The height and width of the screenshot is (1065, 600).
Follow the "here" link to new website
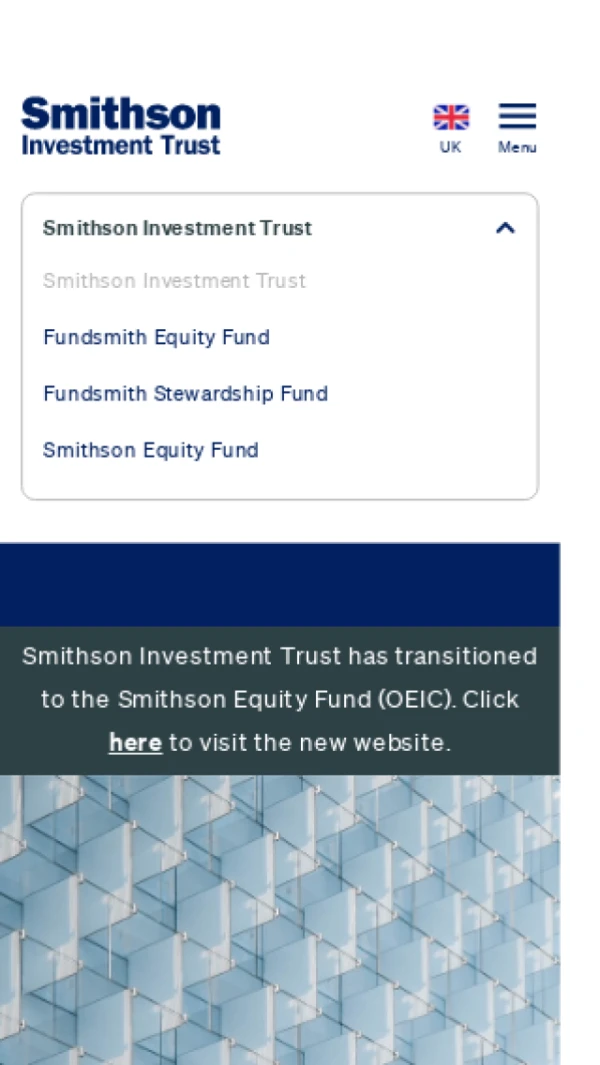click(x=135, y=742)
